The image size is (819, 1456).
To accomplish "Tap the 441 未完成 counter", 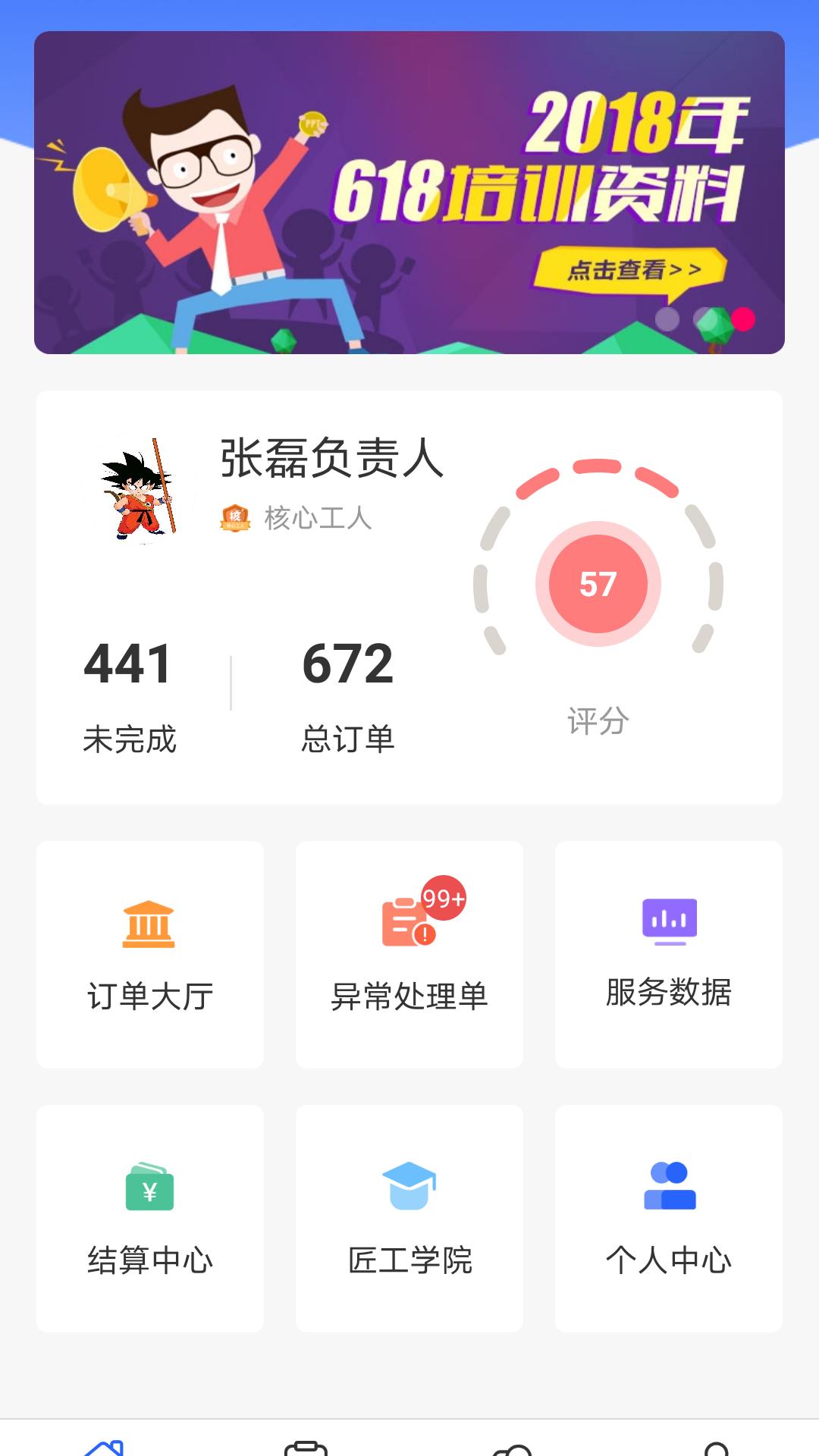I will (x=130, y=690).
